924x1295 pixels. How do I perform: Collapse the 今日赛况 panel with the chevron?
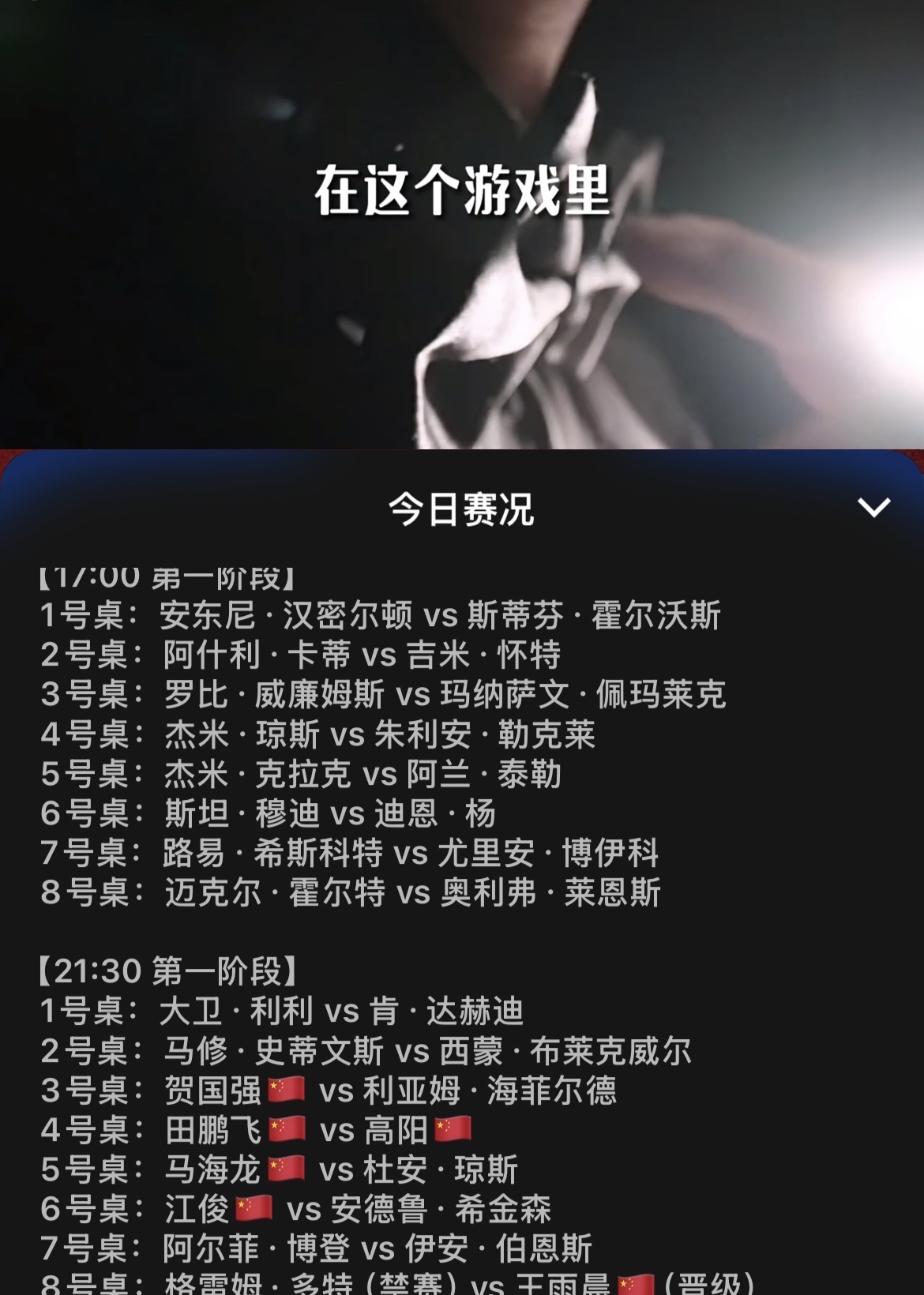[x=873, y=507]
